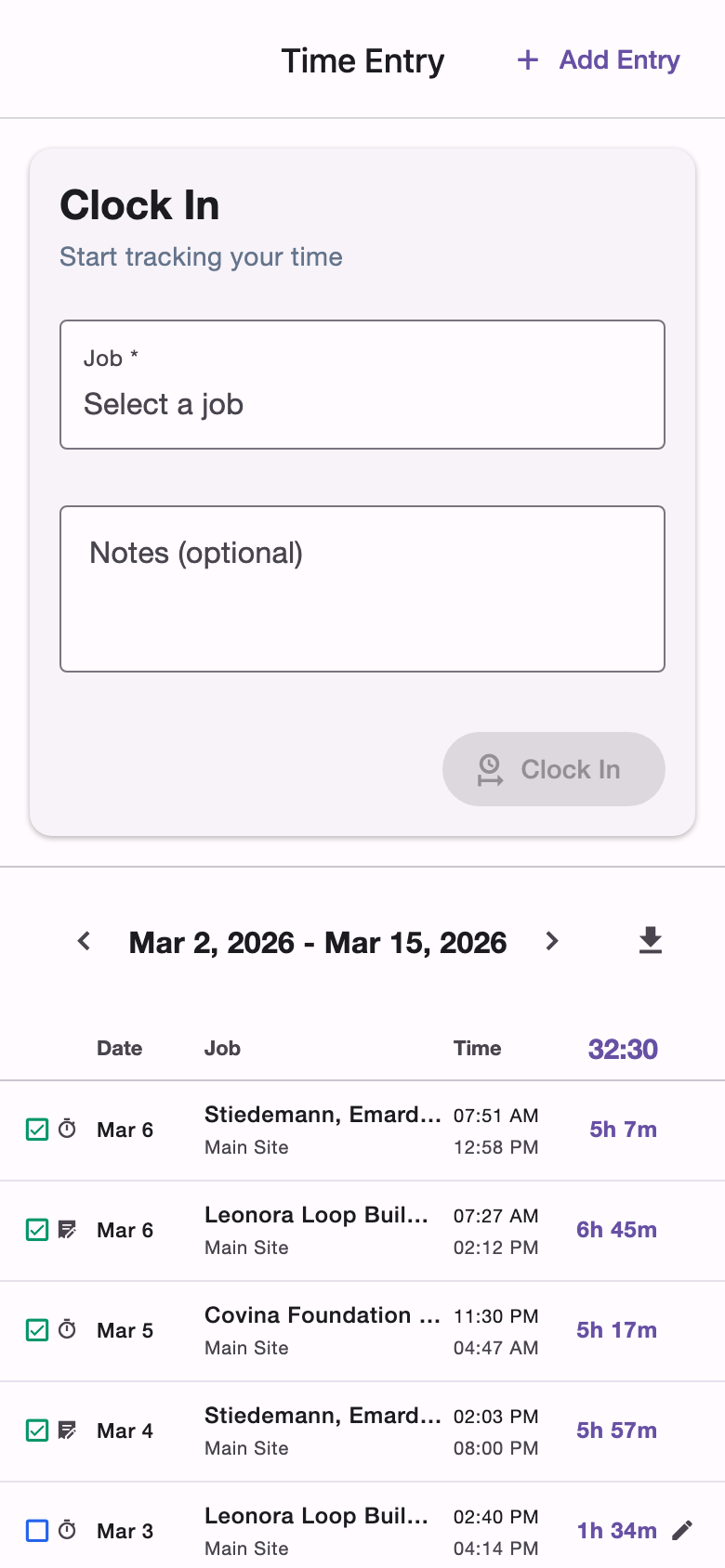Go to the previous date range with the left chevron
The width and height of the screenshot is (725, 1568).
[x=84, y=941]
